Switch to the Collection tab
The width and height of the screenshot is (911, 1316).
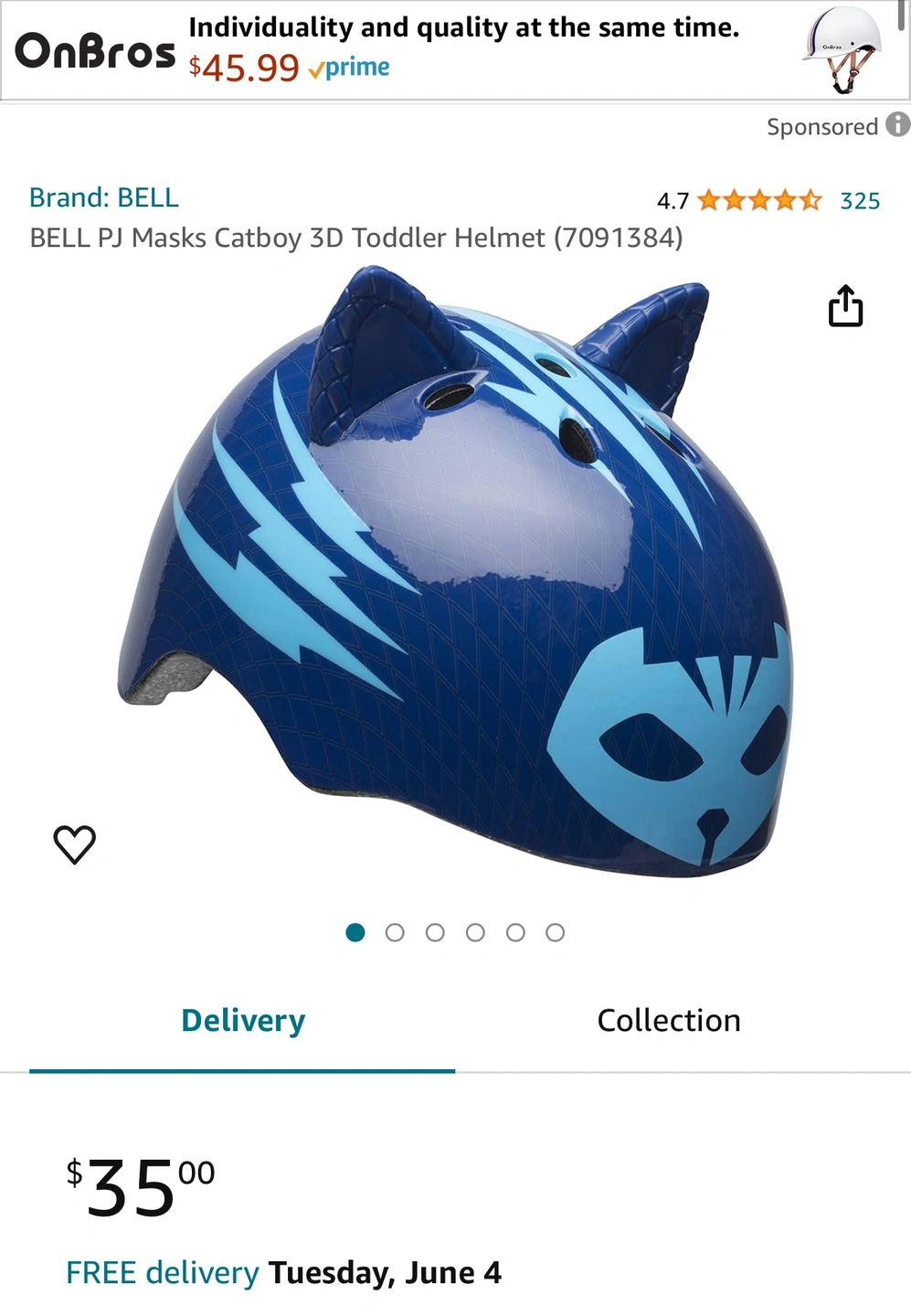coord(669,1021)
